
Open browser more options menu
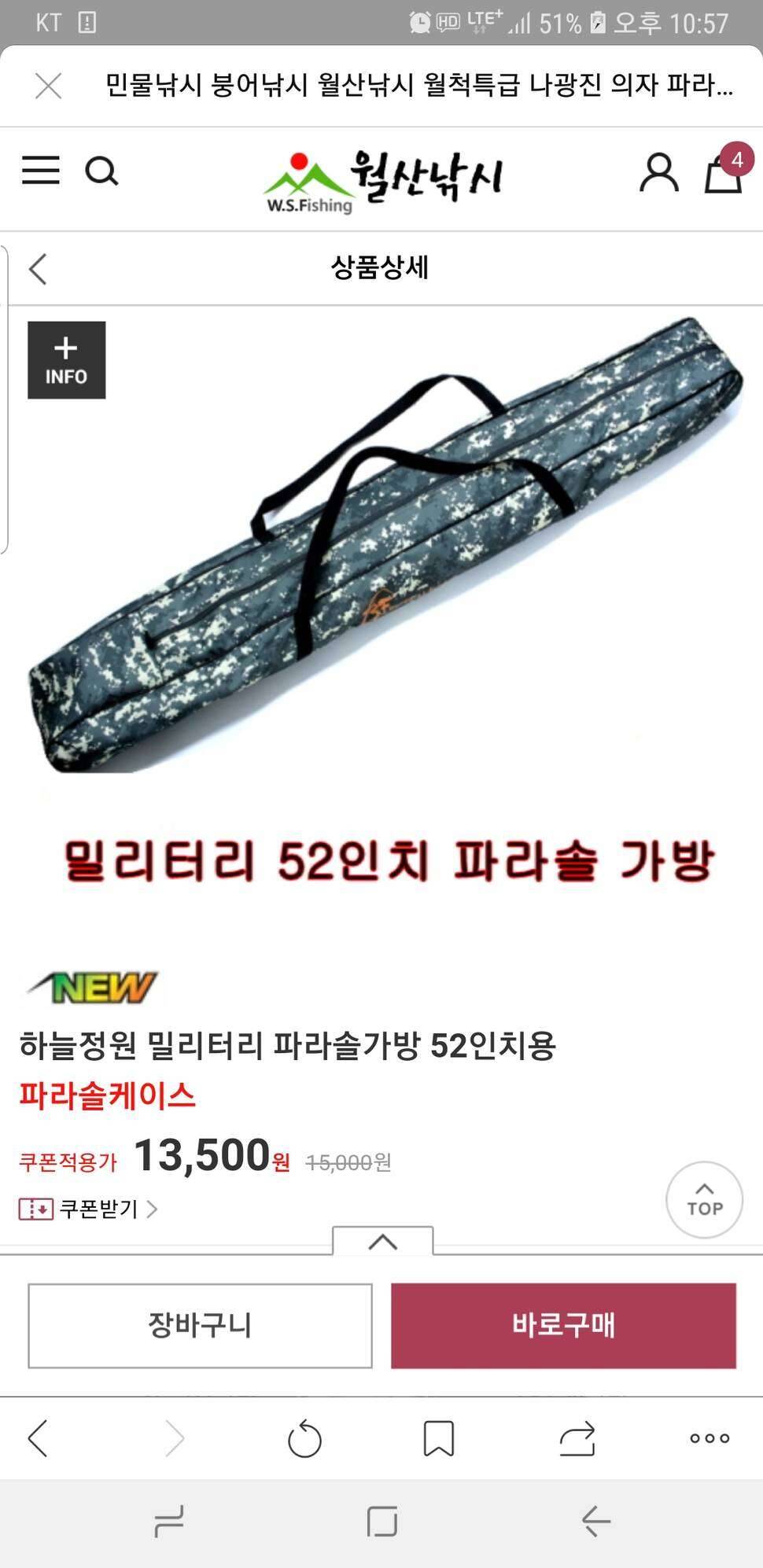(x=710, y=1438)
